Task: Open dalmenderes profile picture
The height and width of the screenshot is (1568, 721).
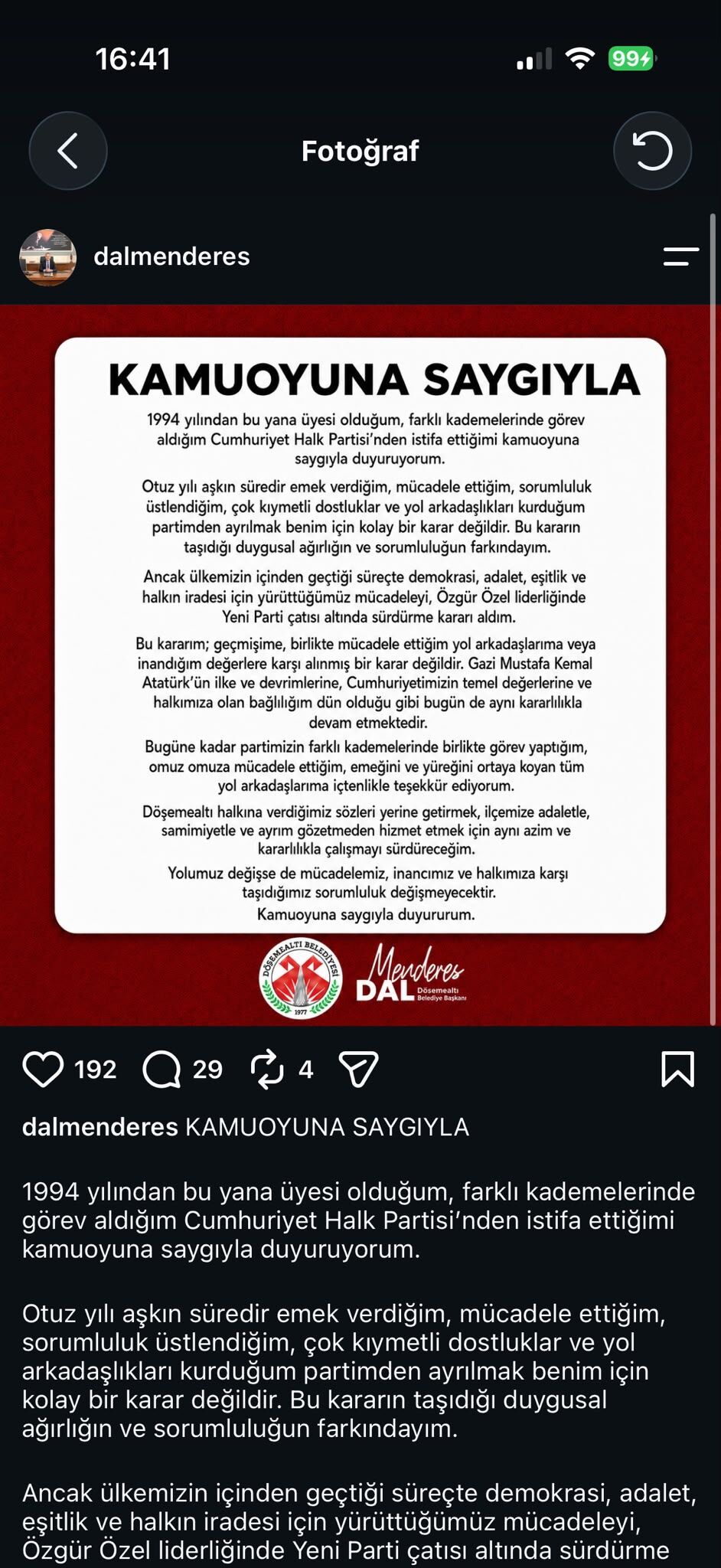Action: 47,257
